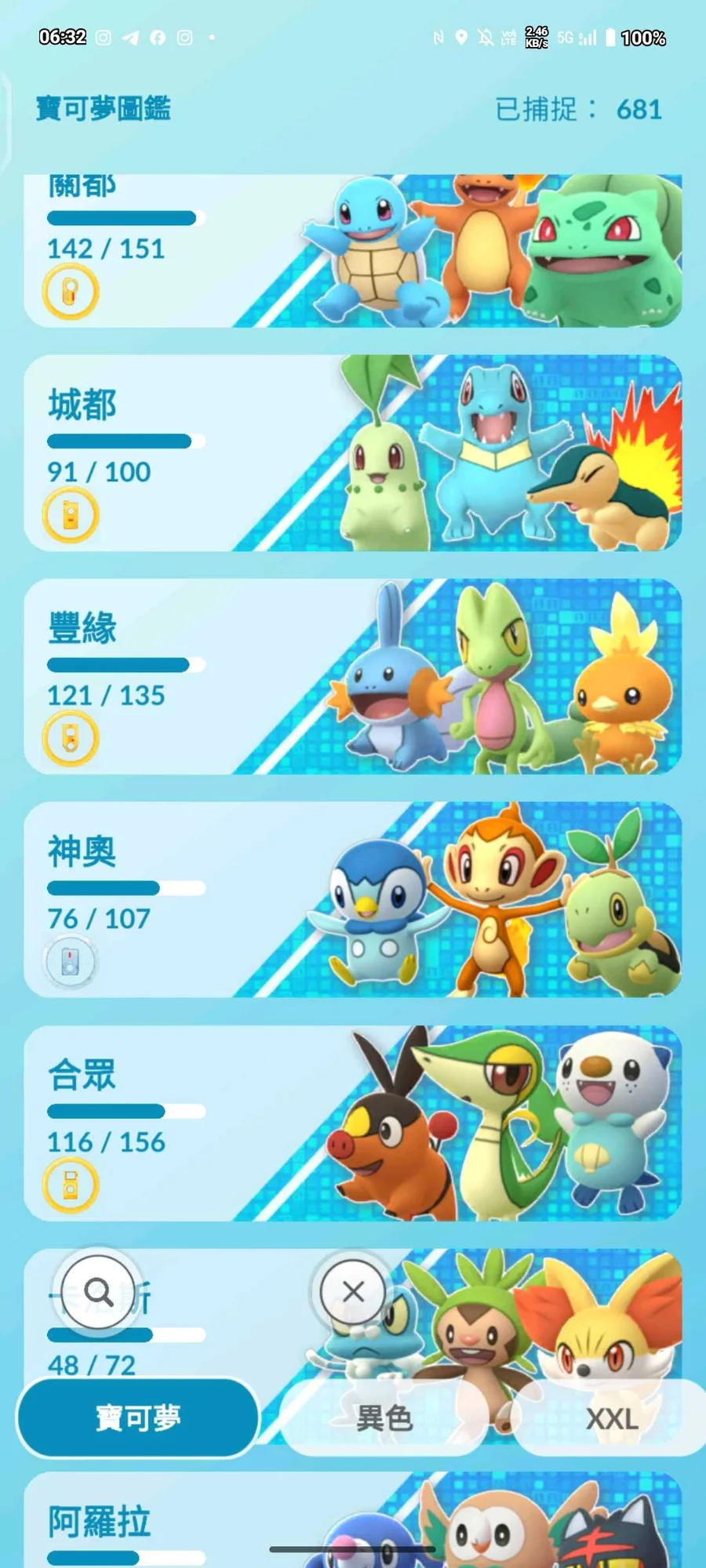
Task: Open the 豐緣 region card
Action: tap(353, 677)
